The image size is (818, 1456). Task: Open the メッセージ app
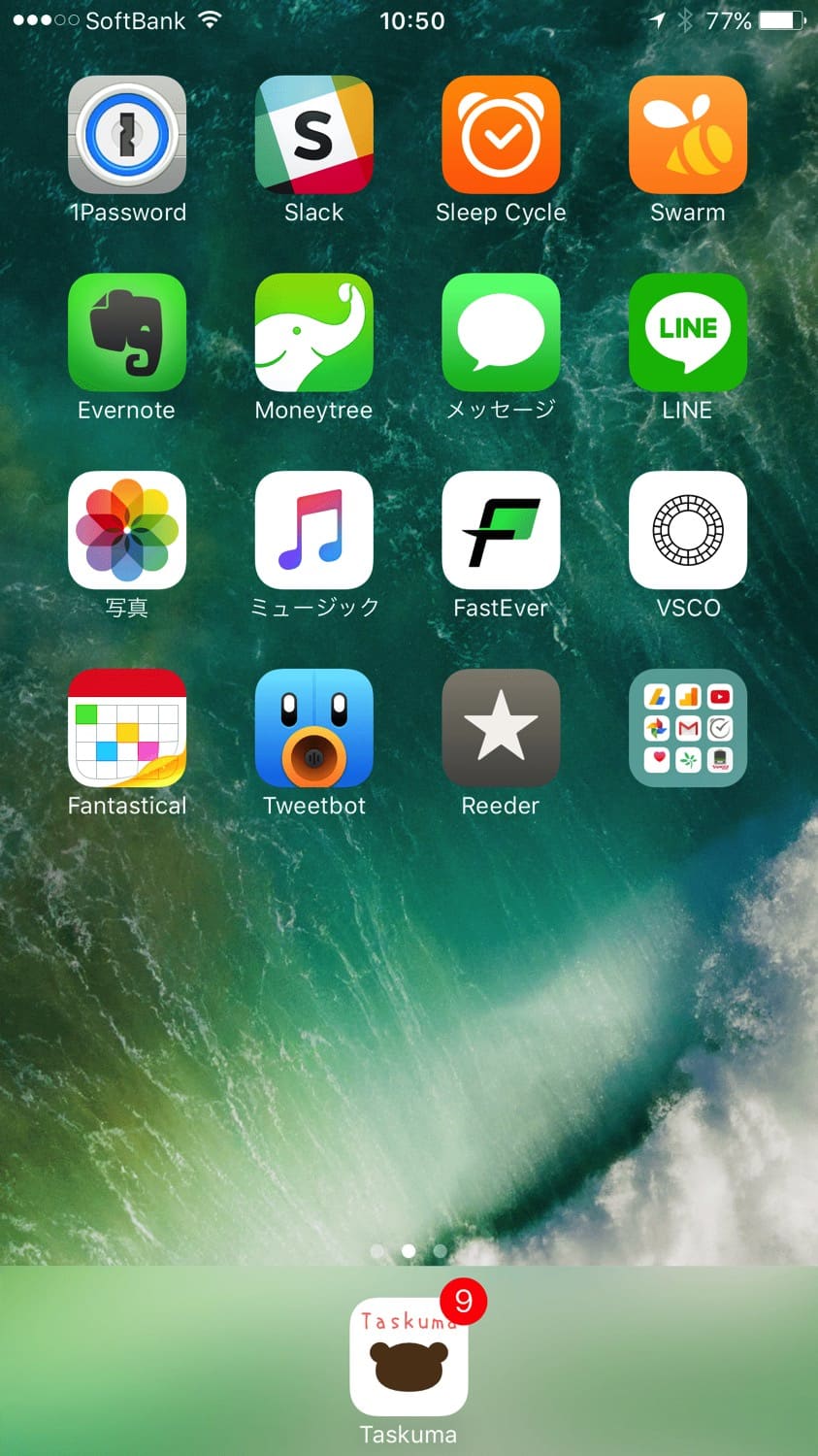[x=501, y=332]
